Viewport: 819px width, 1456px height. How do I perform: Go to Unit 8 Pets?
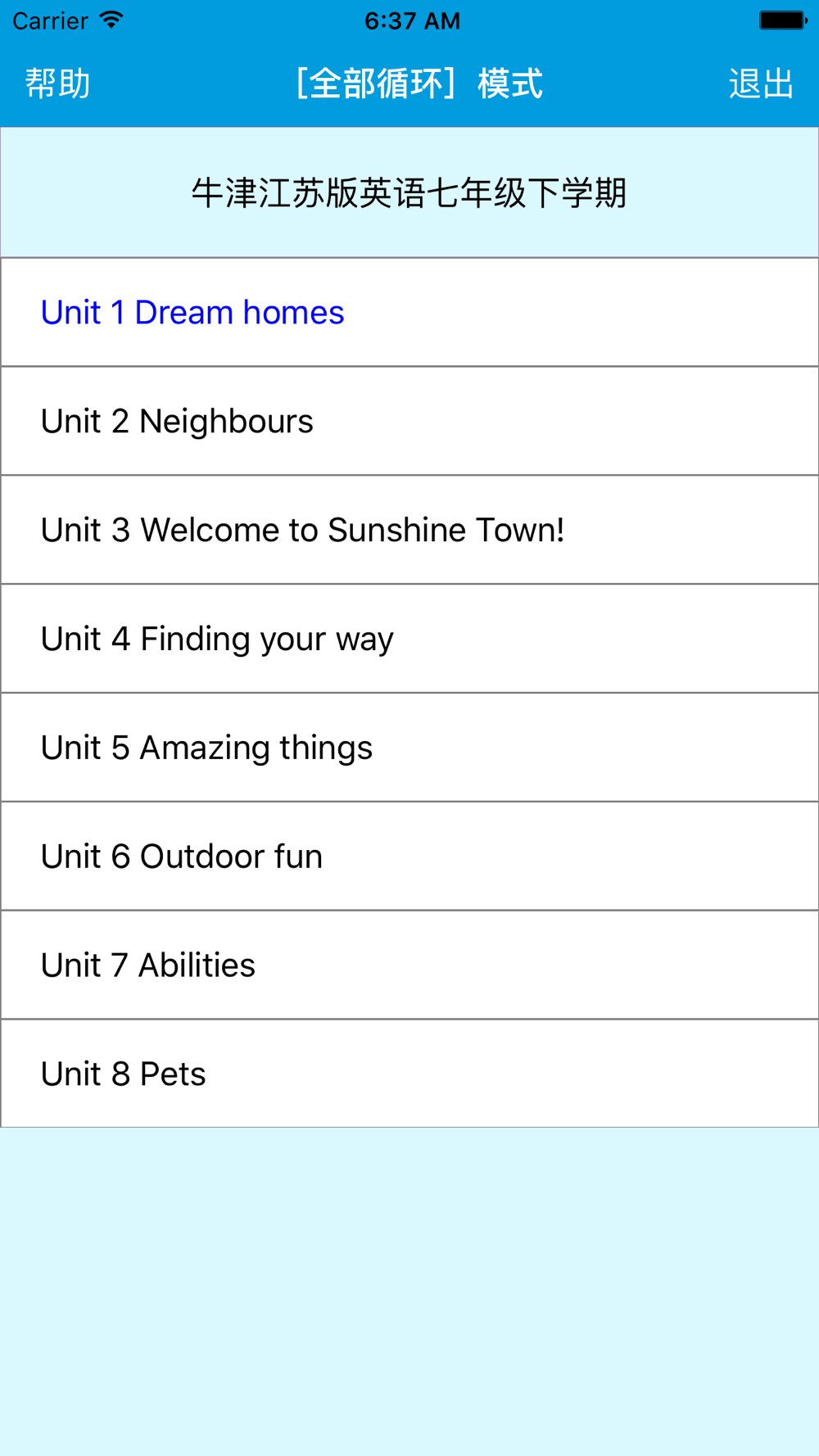pos(409,1074)
